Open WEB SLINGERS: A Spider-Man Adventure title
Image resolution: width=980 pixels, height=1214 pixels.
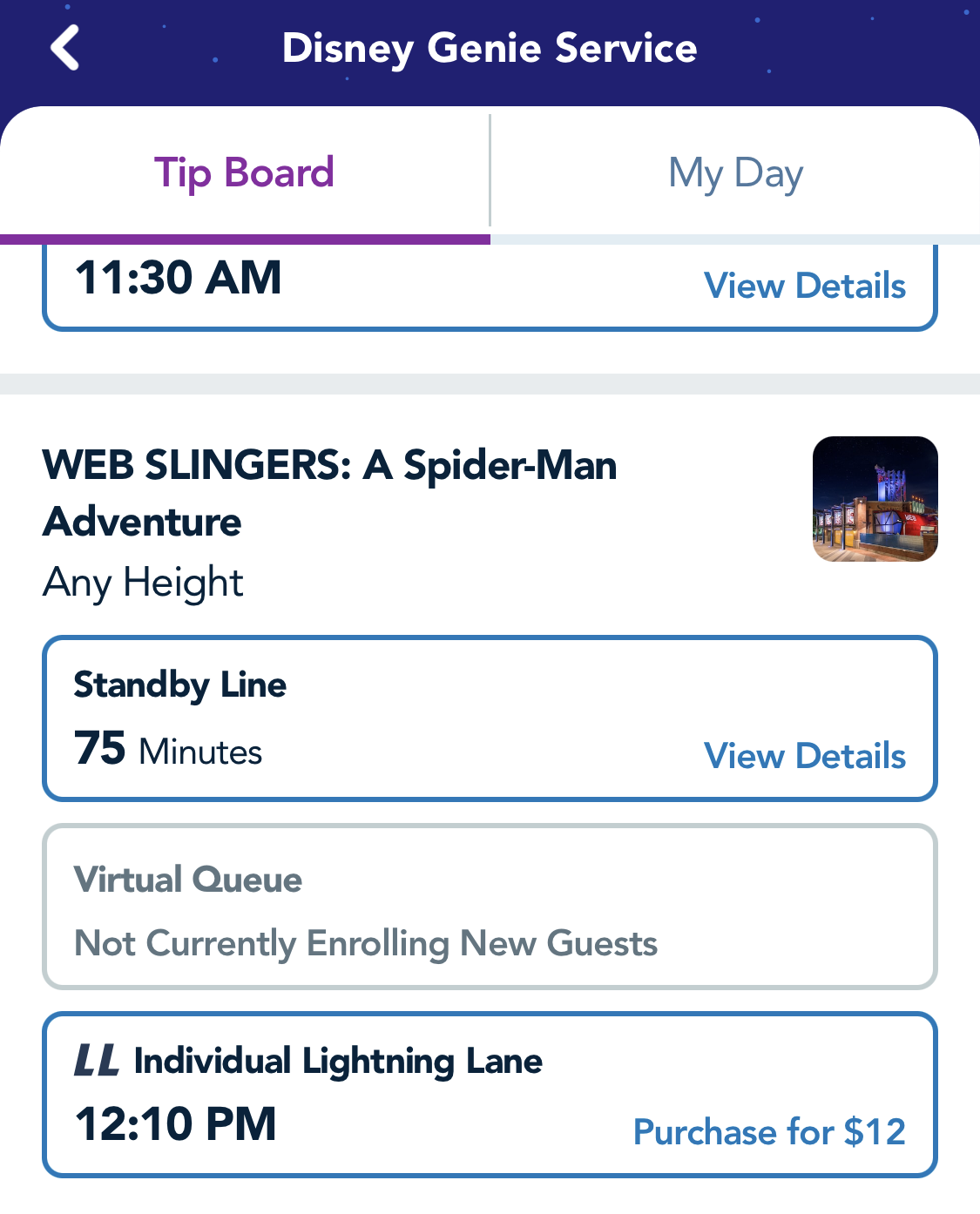[x=329, y=493]
